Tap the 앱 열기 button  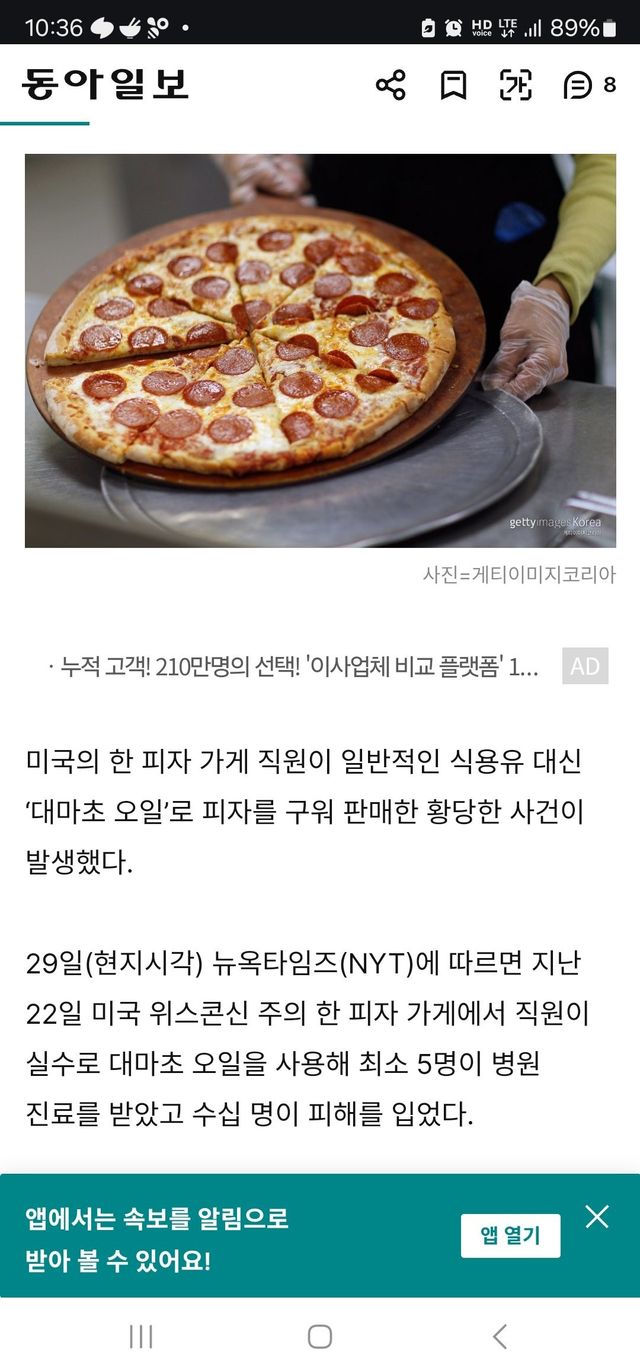click(510, 1235)
